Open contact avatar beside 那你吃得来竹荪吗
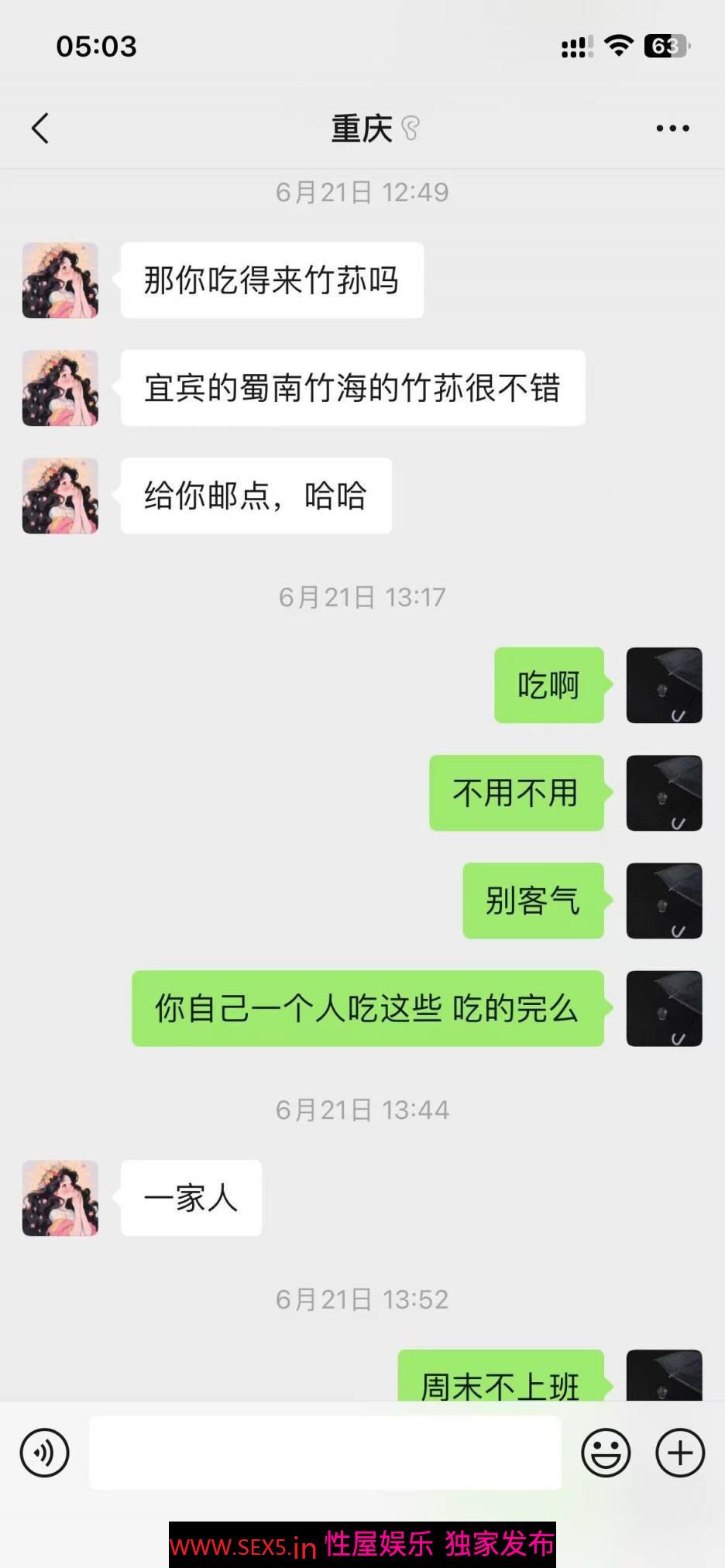This screenshot has height=1568, width=725. click(x=60, y=280)
